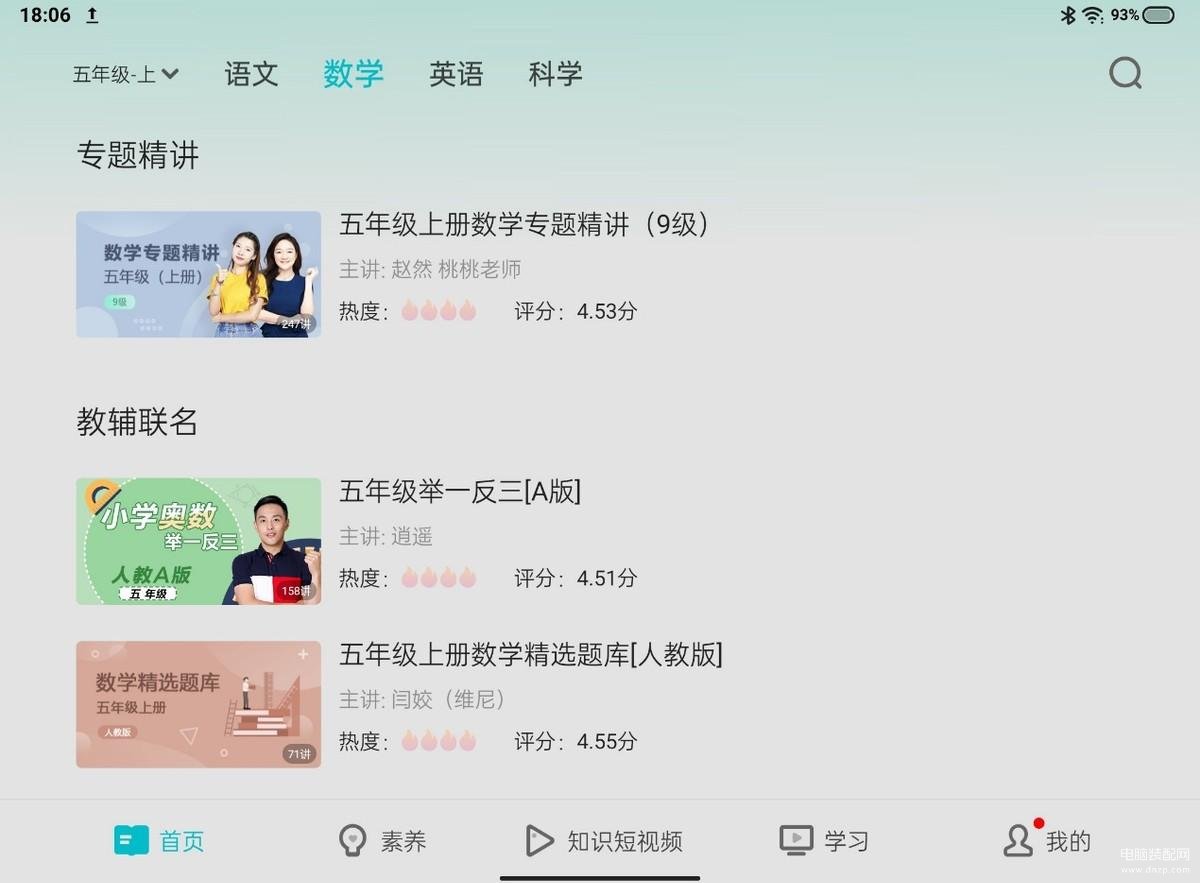Viewport: 1200px width, 883px height.
Task: Select the 数学 subject tab
Action: [353, 74]
